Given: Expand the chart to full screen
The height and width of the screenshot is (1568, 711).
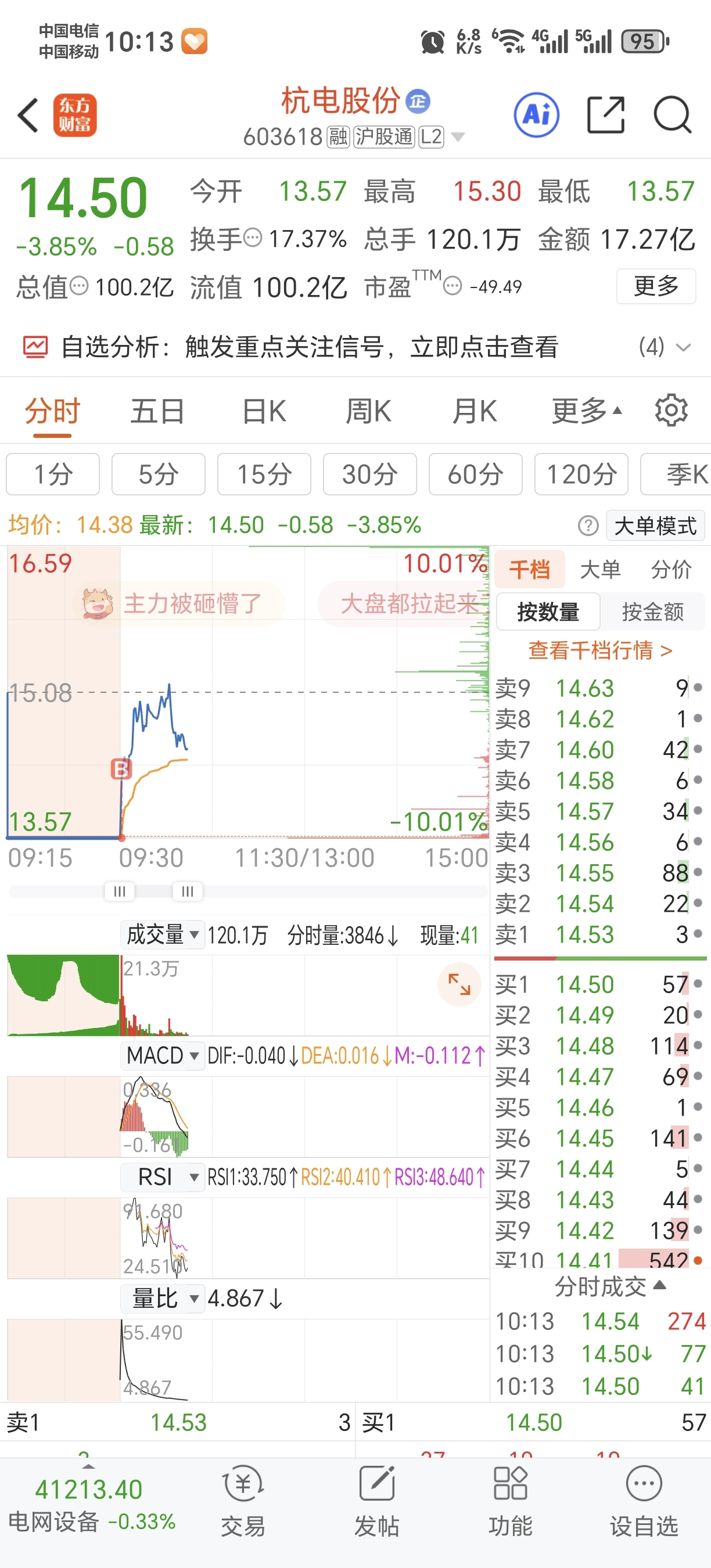Looking at the screenshot, I should click(459, 984).
